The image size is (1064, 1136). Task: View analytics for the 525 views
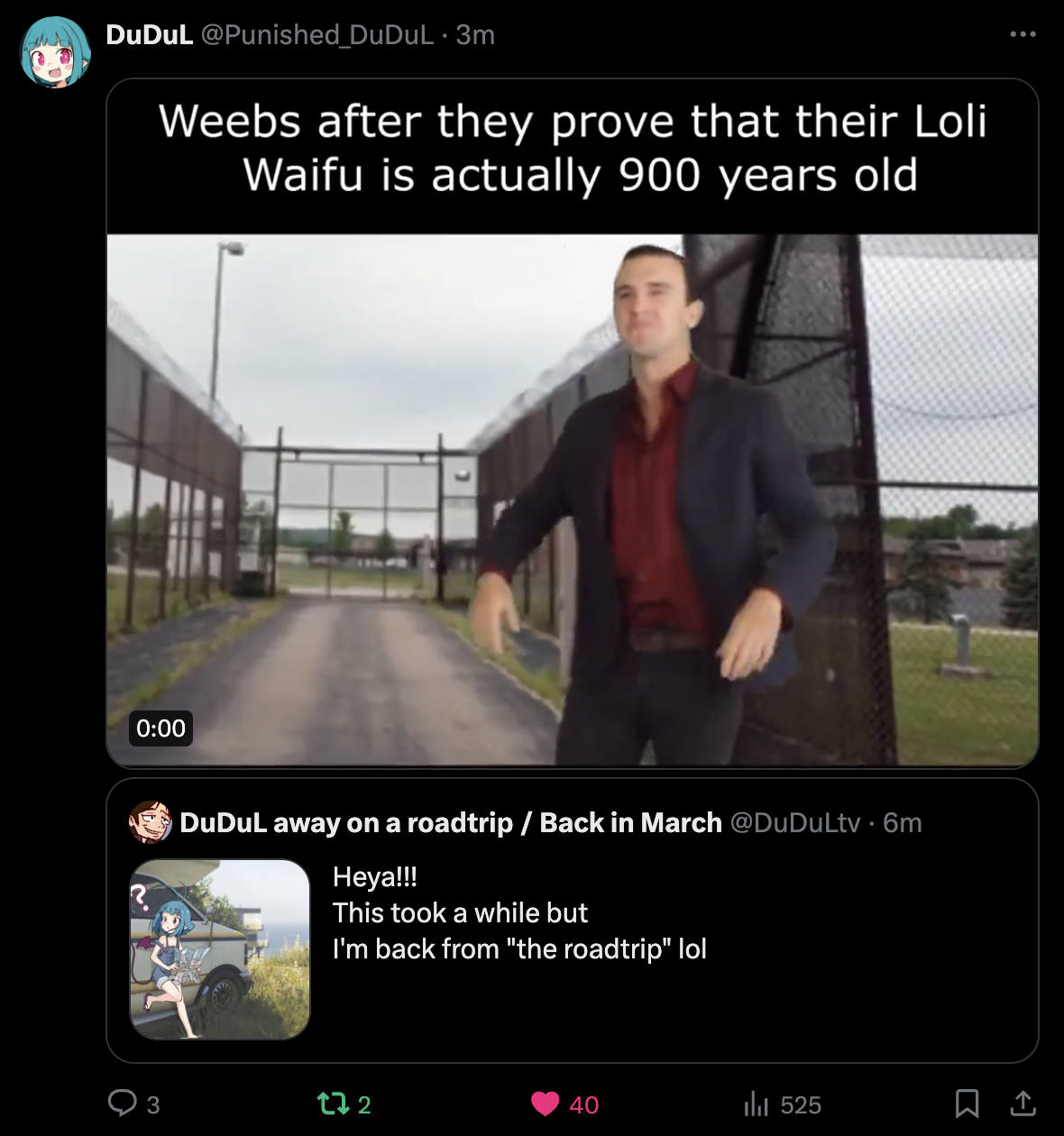pos(756,1104)
